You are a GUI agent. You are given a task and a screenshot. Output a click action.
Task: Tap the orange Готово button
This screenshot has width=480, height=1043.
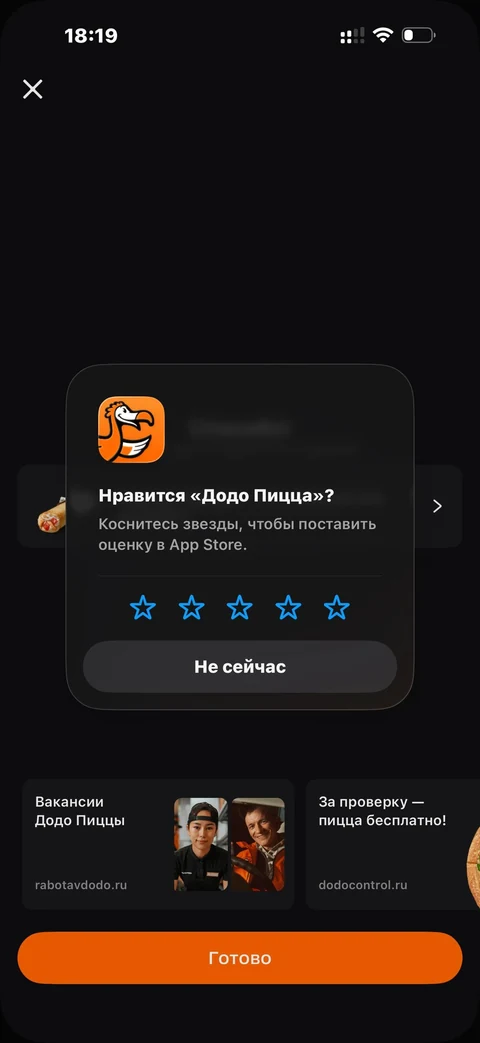[240, 958]
